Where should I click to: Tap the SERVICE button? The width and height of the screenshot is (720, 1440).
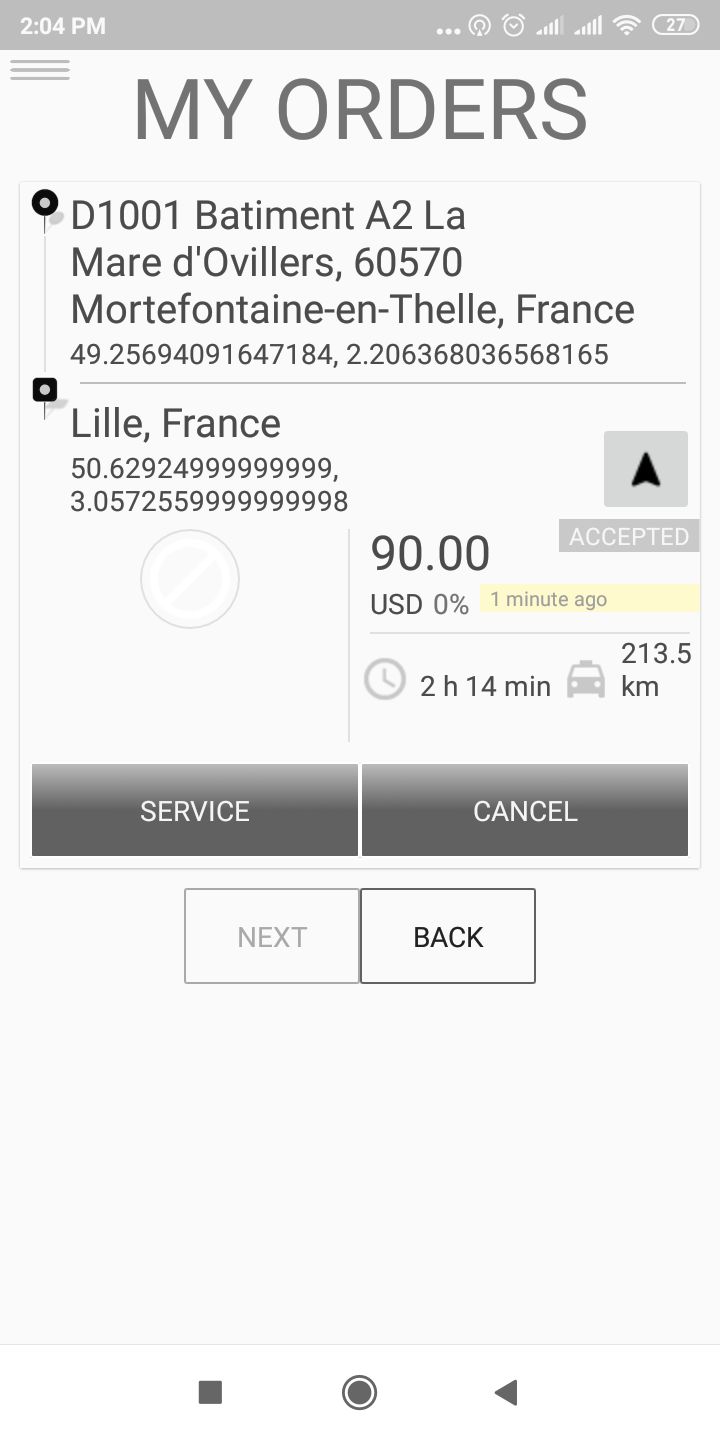pyautogui.click(x=195, y=810)
